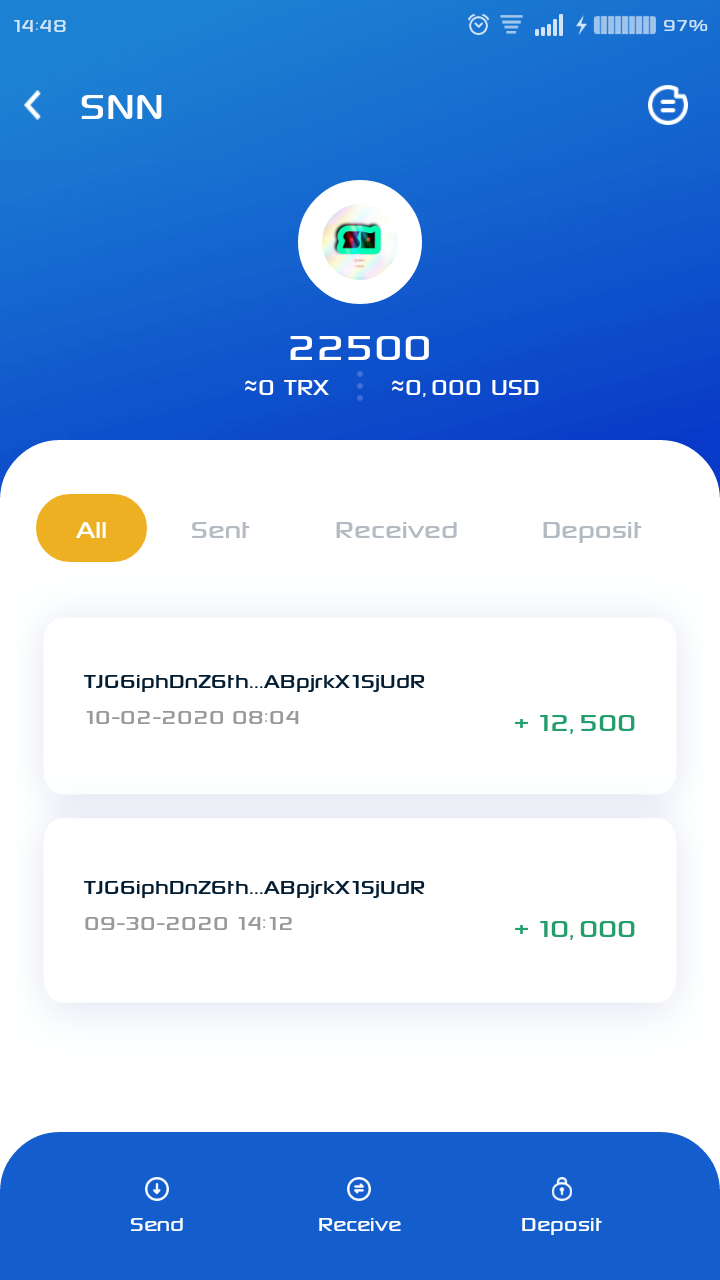Switch to the Received tab

(x=396, y=529)
